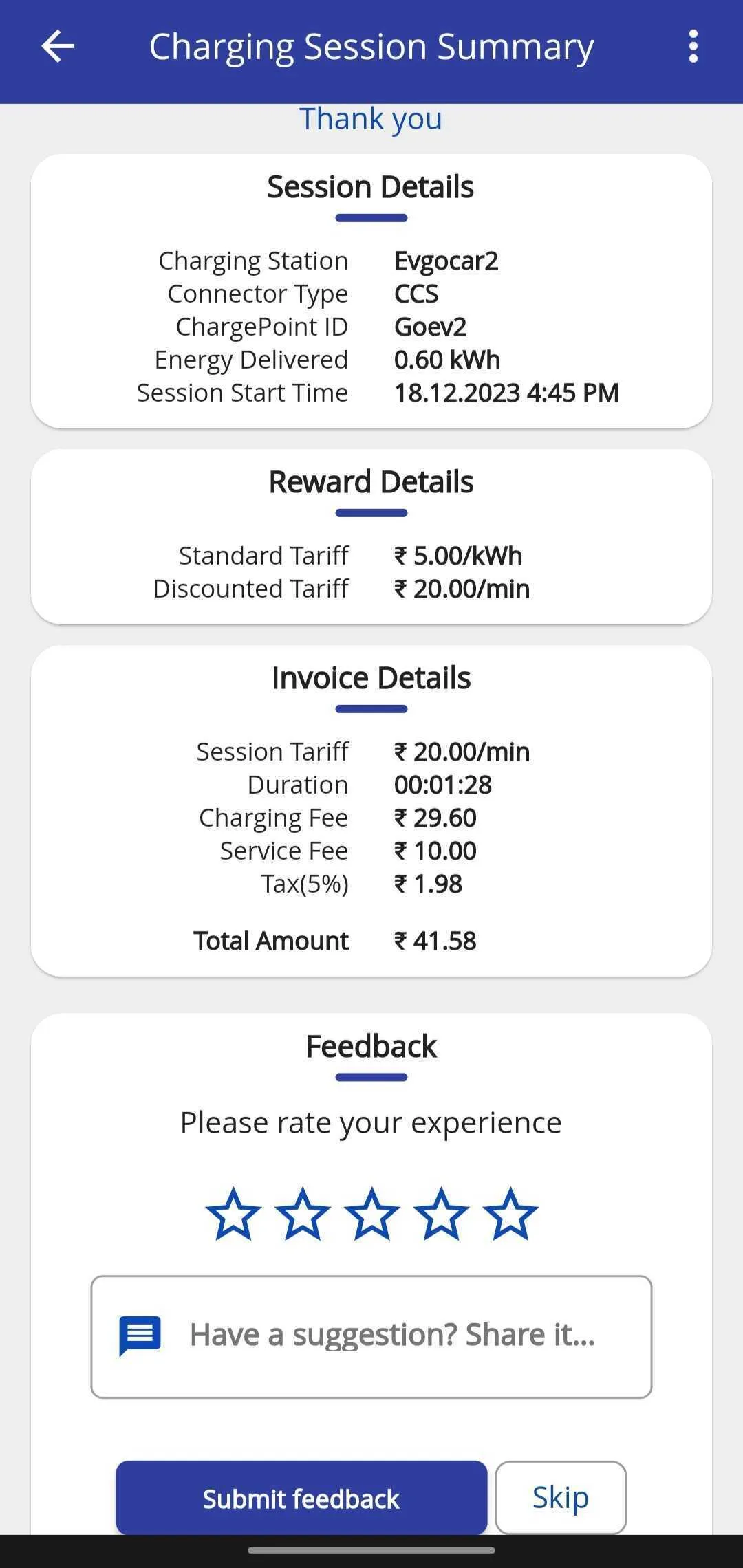
Task: Rate the experience one star
Action: tap(233, 1214)
